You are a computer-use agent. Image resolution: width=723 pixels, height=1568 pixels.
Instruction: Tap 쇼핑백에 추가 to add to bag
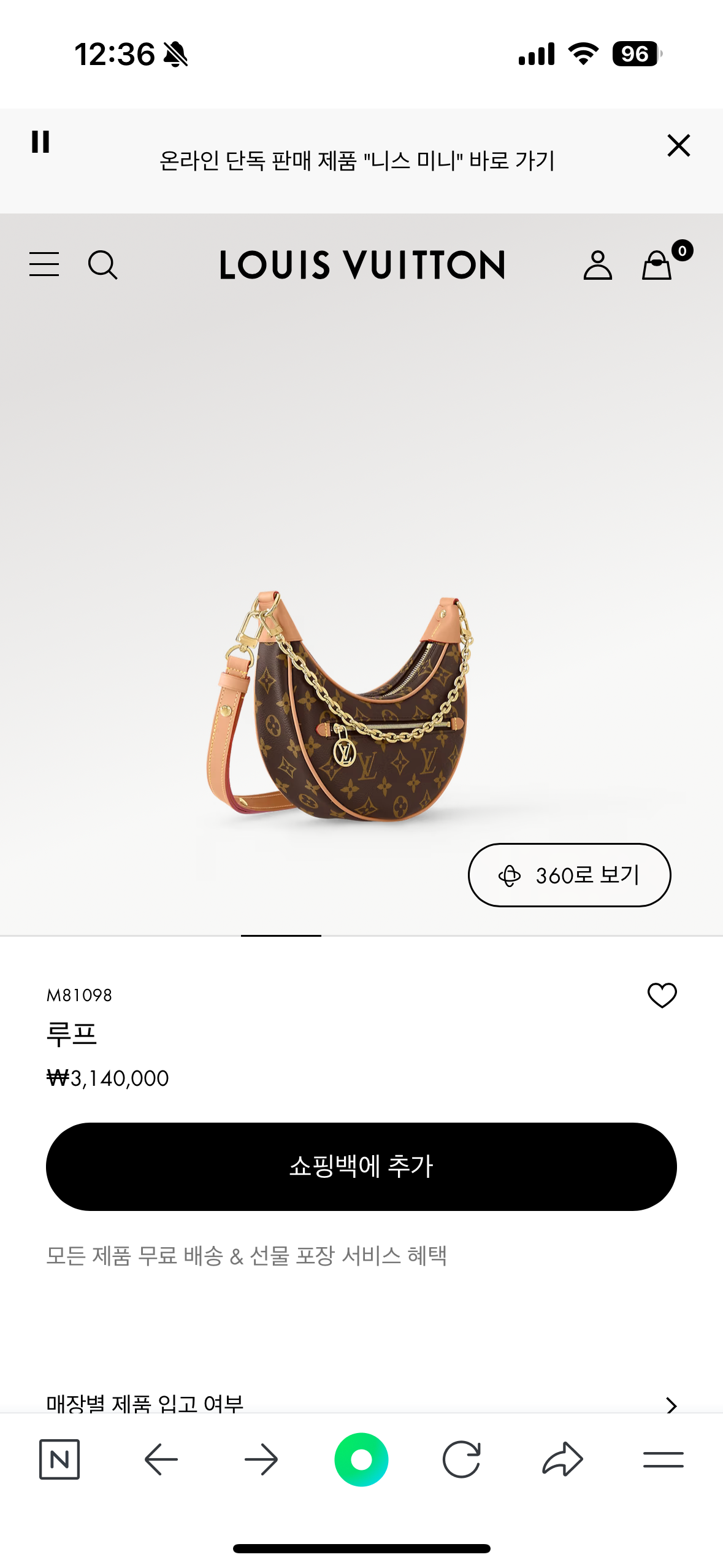point(361,1166)
